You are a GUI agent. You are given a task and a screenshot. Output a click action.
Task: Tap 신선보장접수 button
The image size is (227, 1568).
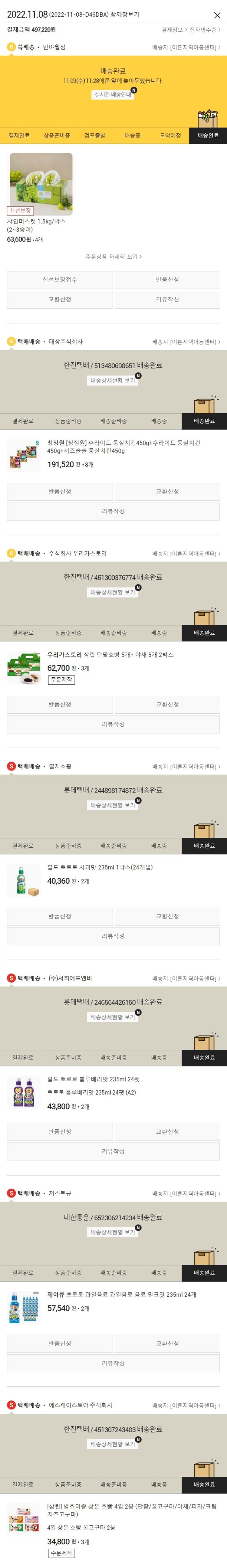60,280
